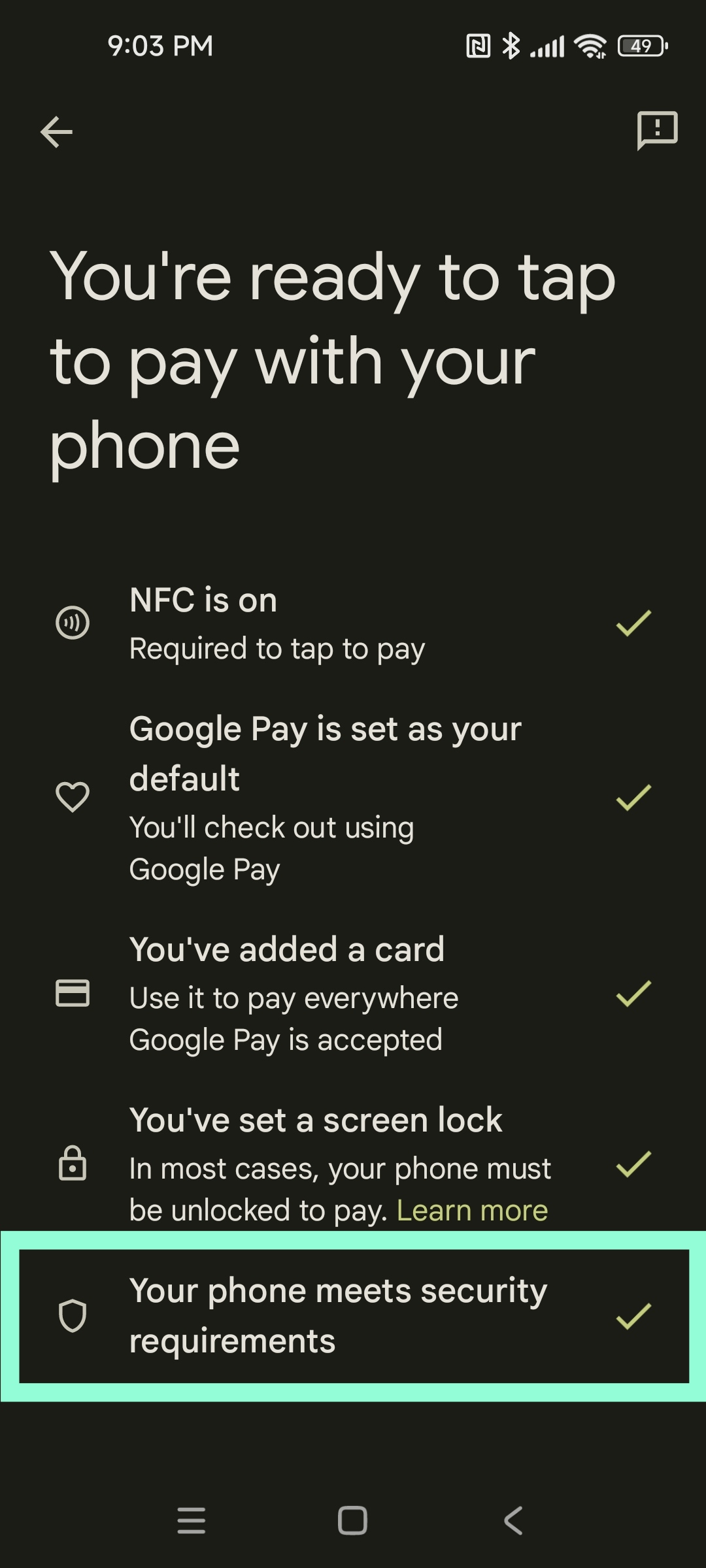This screenshot has height=1568, width=706.
Task: Open recent apps from navigation bar
Action: coord(192,1520)
